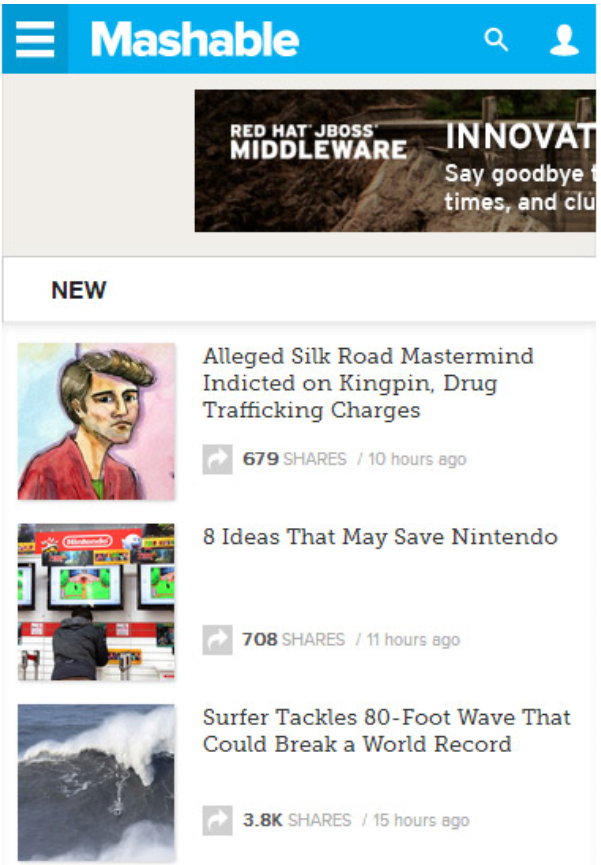This screenshot has width=601, height=865.
Task: Open the Silk Road article thumbnail
Action: point(96,421)
